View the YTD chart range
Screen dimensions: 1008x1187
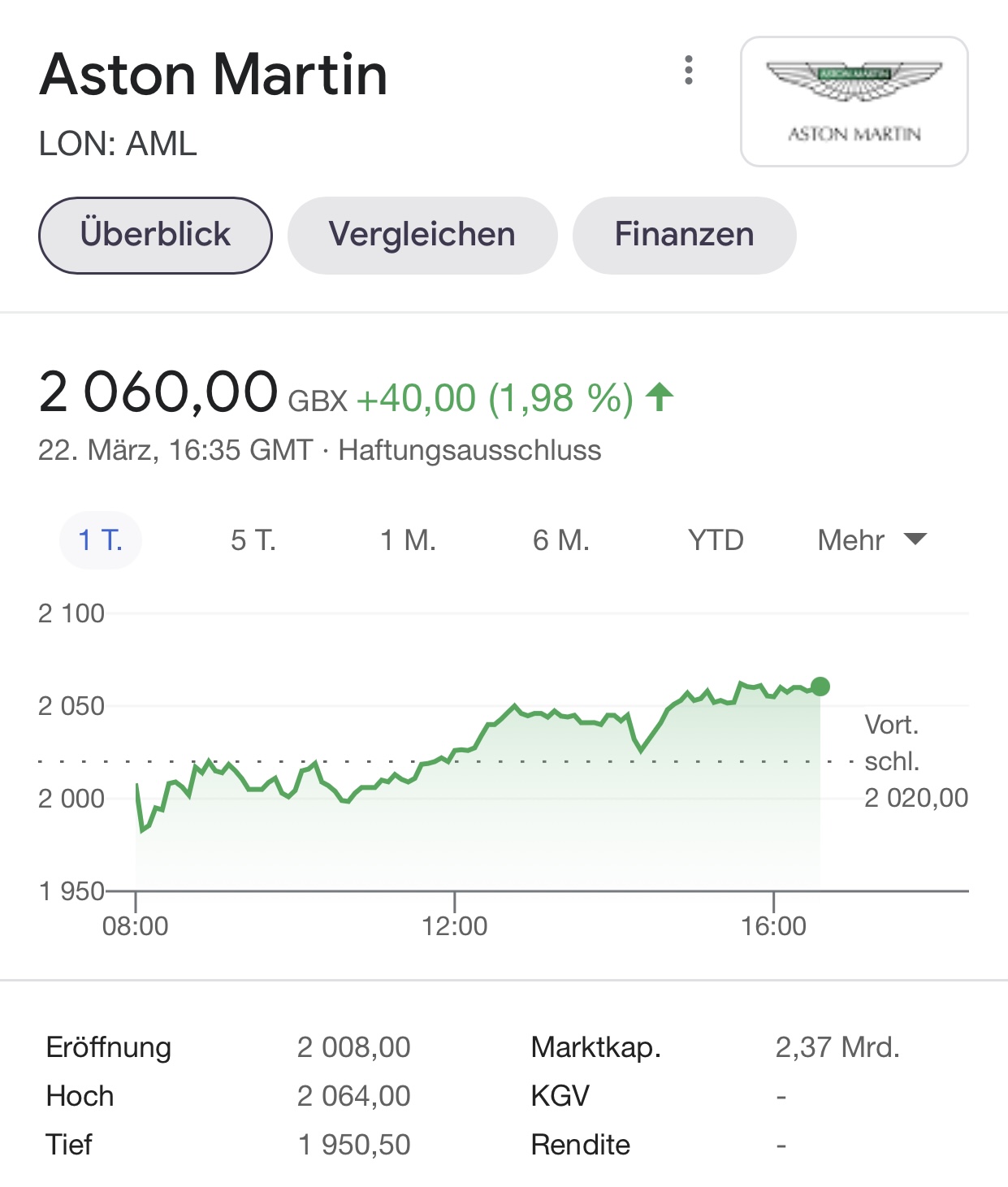click(x=716, y=540)
